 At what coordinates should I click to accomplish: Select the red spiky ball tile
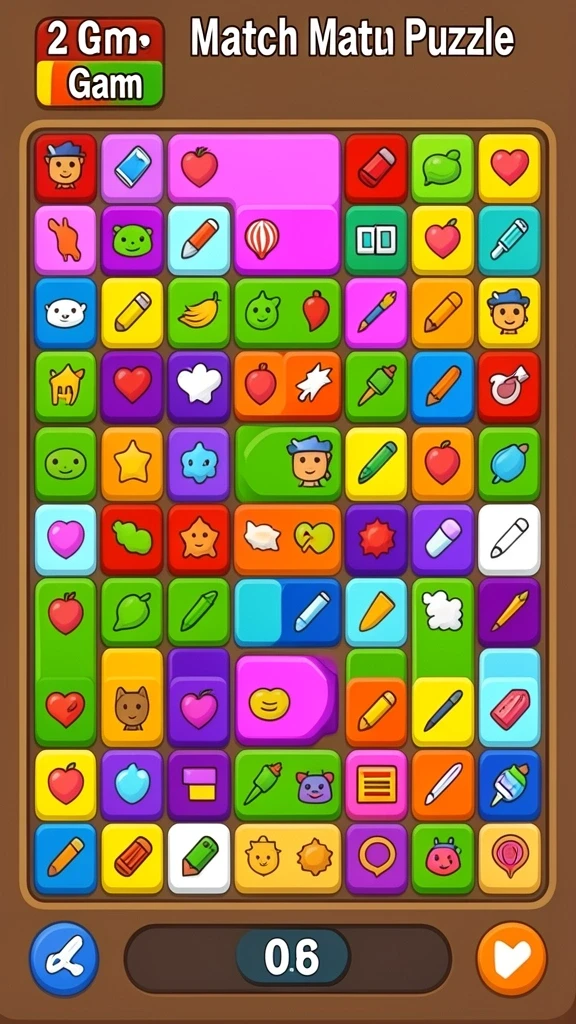(x=376, y=539)
